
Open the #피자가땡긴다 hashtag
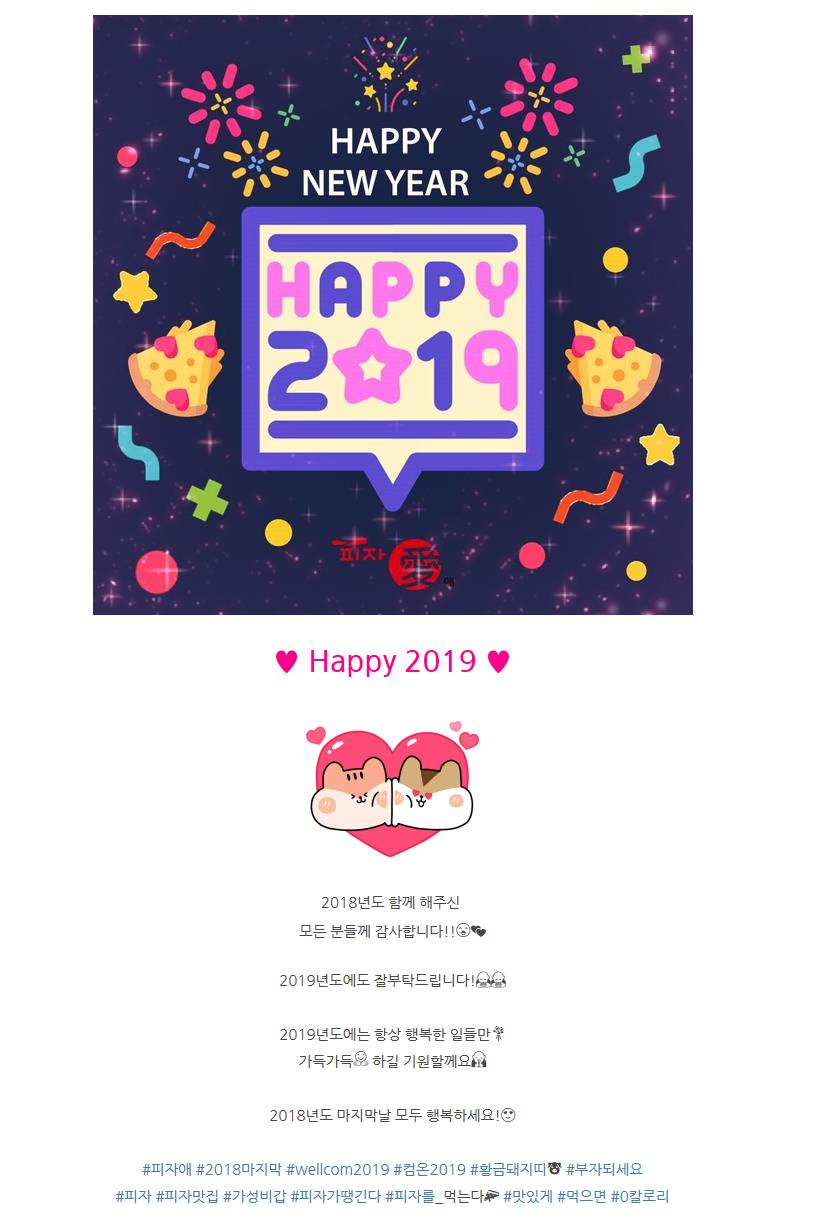(335, 1196)
